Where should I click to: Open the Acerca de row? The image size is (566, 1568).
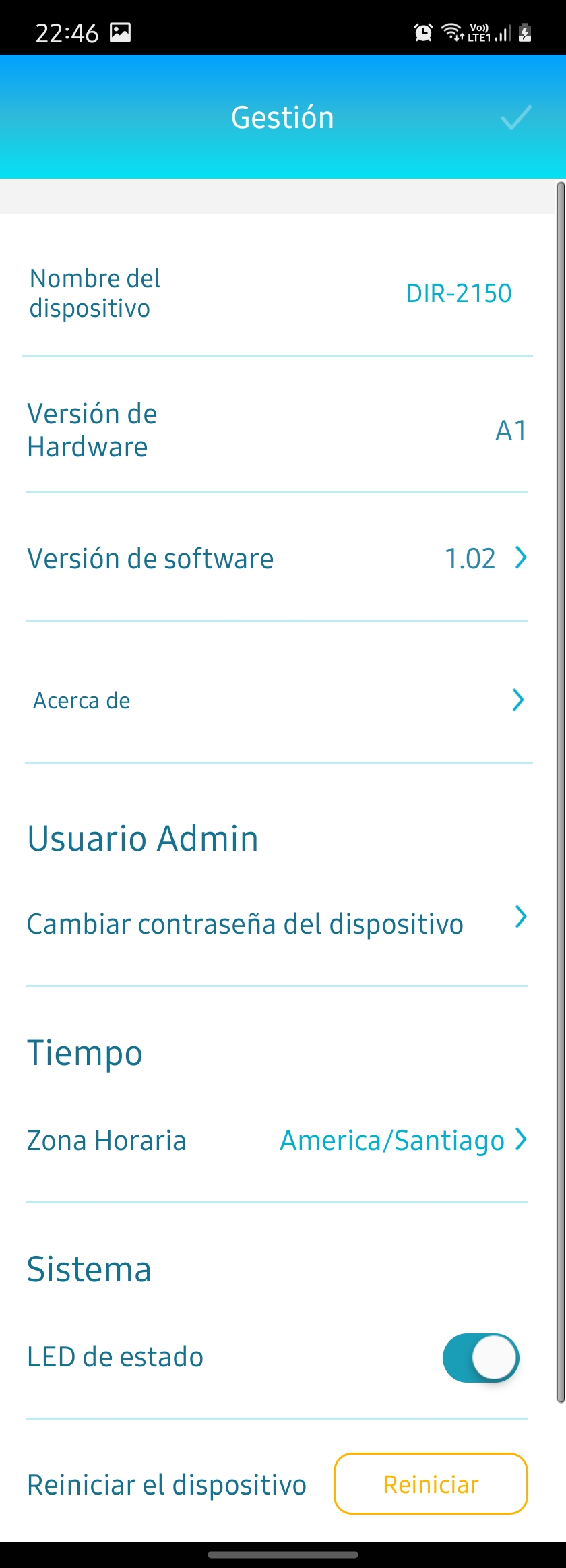click(x=276, y=700)
